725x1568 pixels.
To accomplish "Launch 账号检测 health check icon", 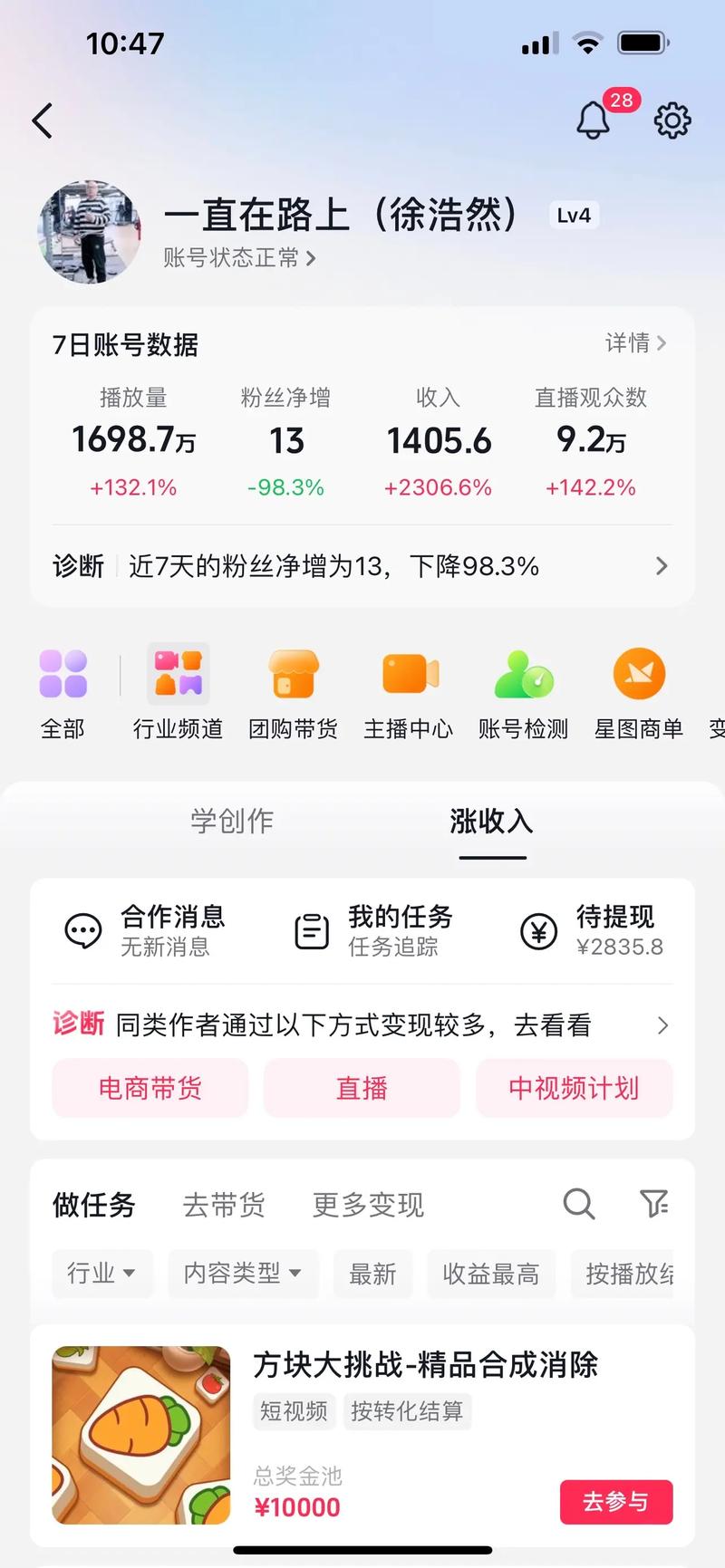I will click(524, 674).
